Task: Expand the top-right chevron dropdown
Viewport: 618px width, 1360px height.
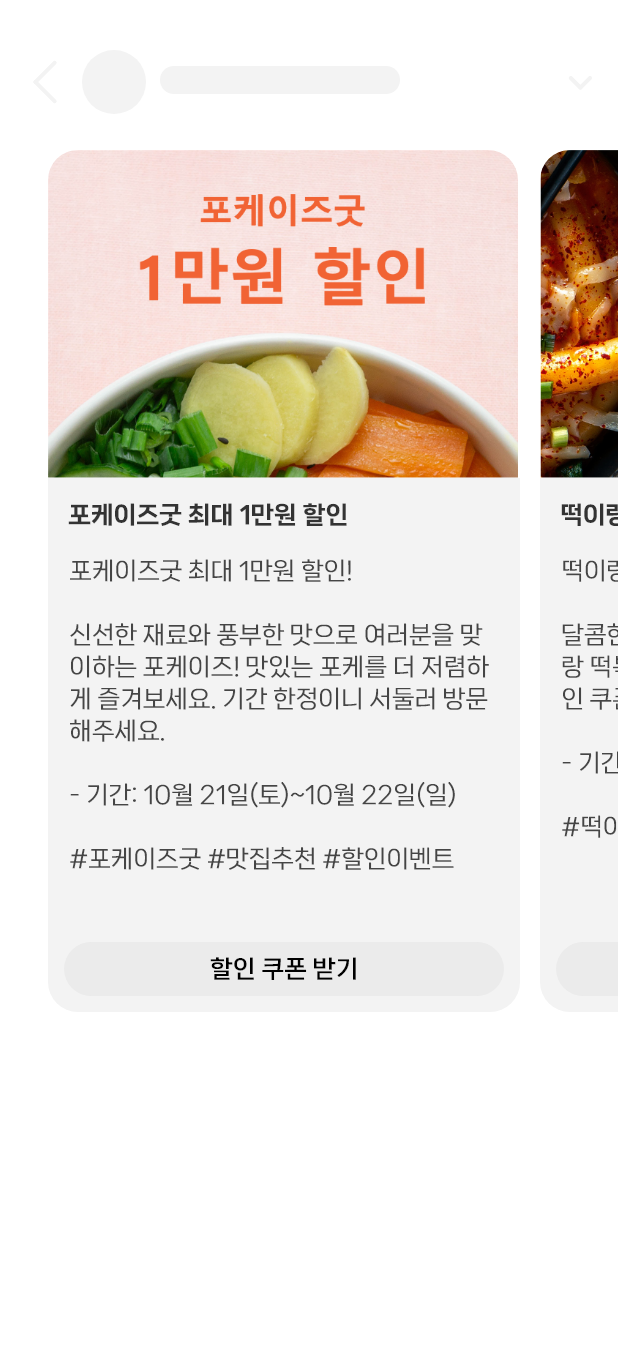Action: point(580,83)
